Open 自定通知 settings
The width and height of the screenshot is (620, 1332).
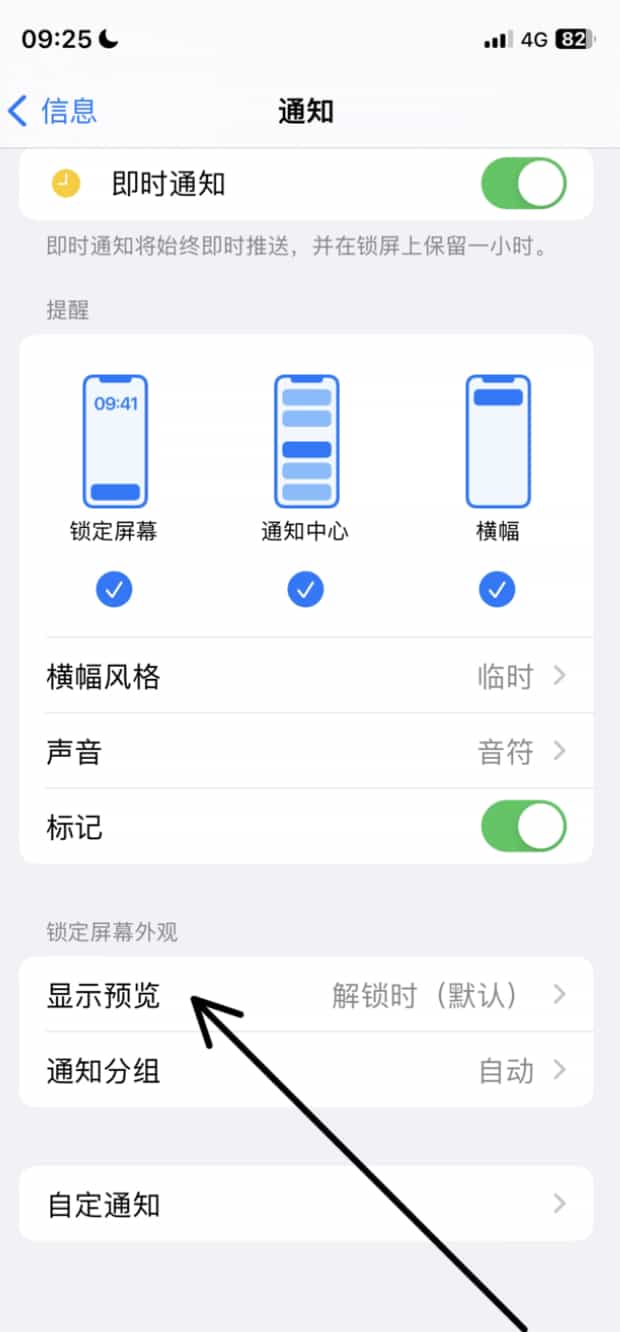306,1204
